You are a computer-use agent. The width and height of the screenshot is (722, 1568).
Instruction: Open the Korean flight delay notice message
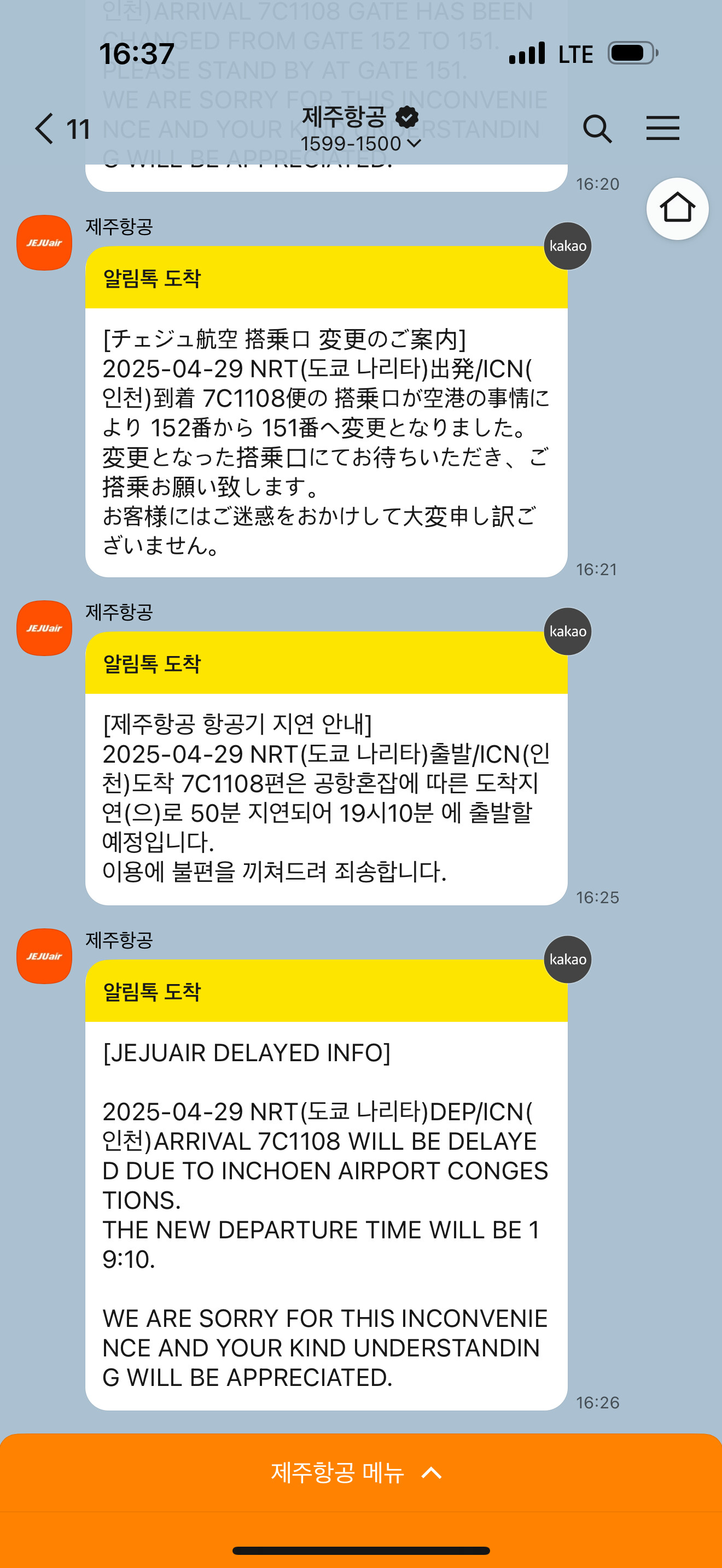pyautogui.click(x=327, y=768)
